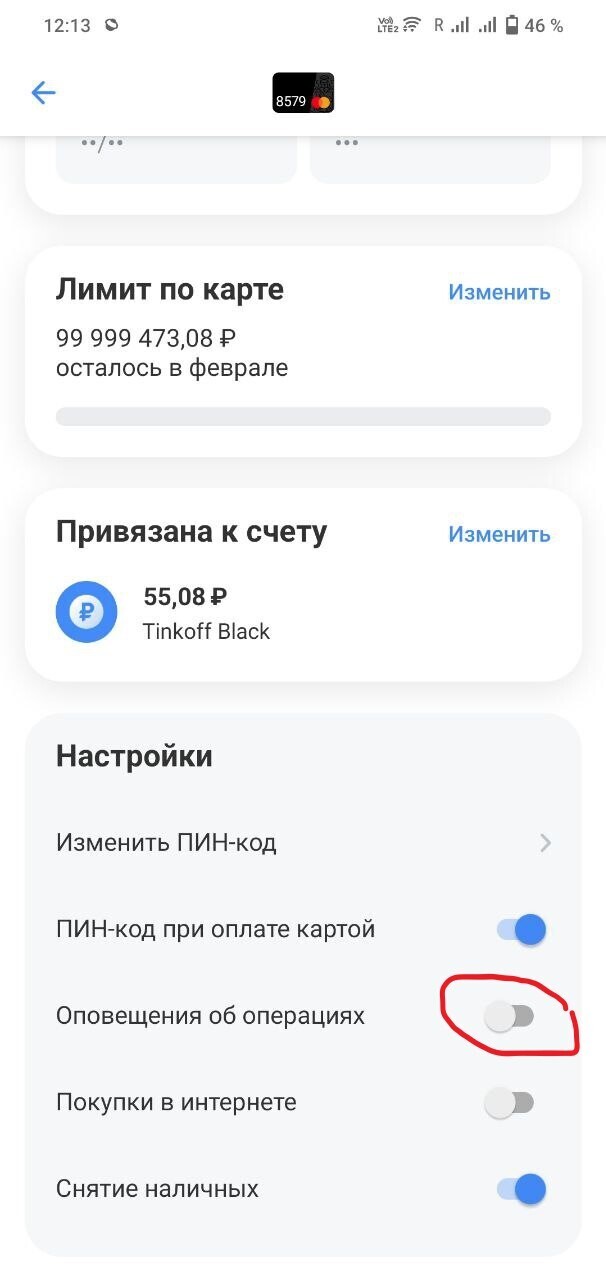
Task: Open the Tinkoff Black linked account
Action: click(206, 613)
